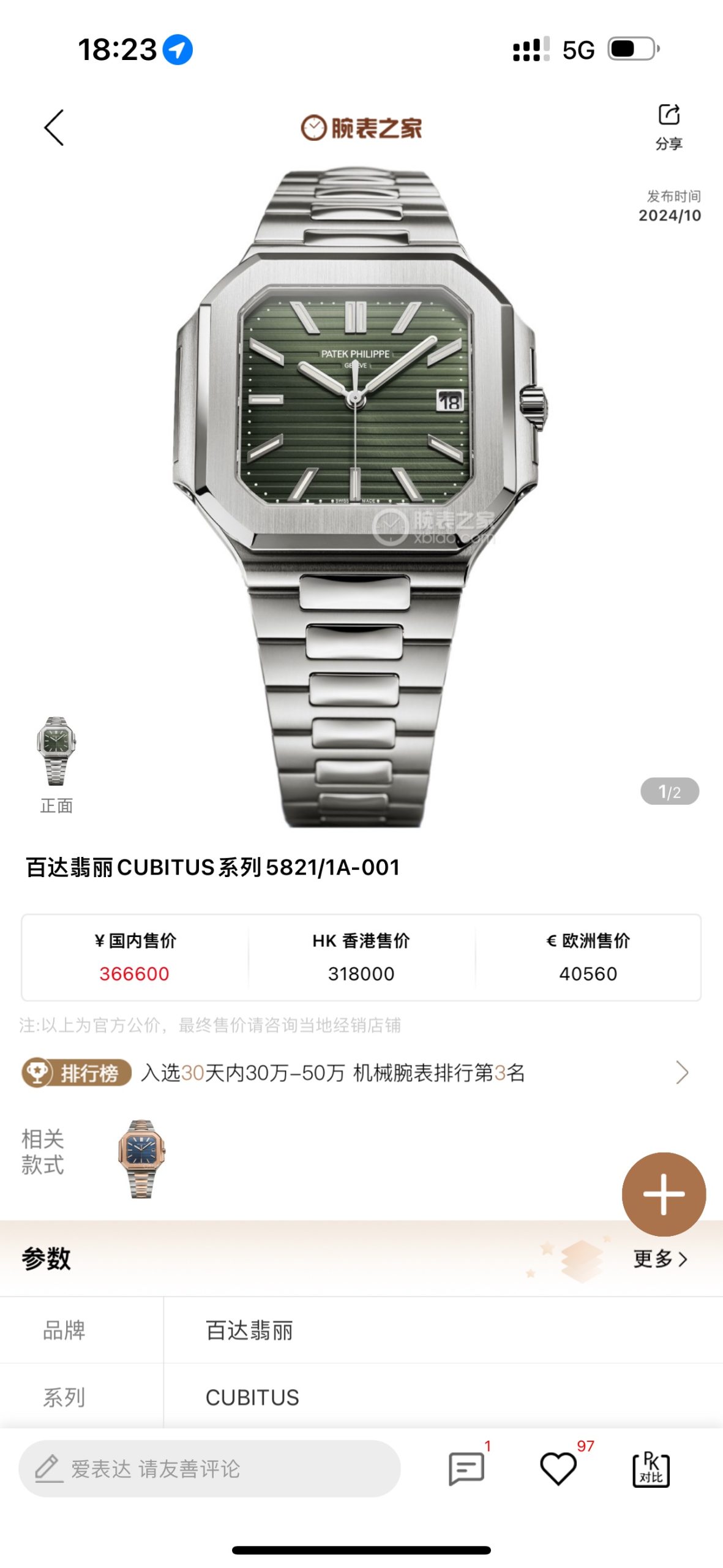Like this watch with the heart icon
Image resolution: width=723 pixels, height=1568 pixels.
558,1468
